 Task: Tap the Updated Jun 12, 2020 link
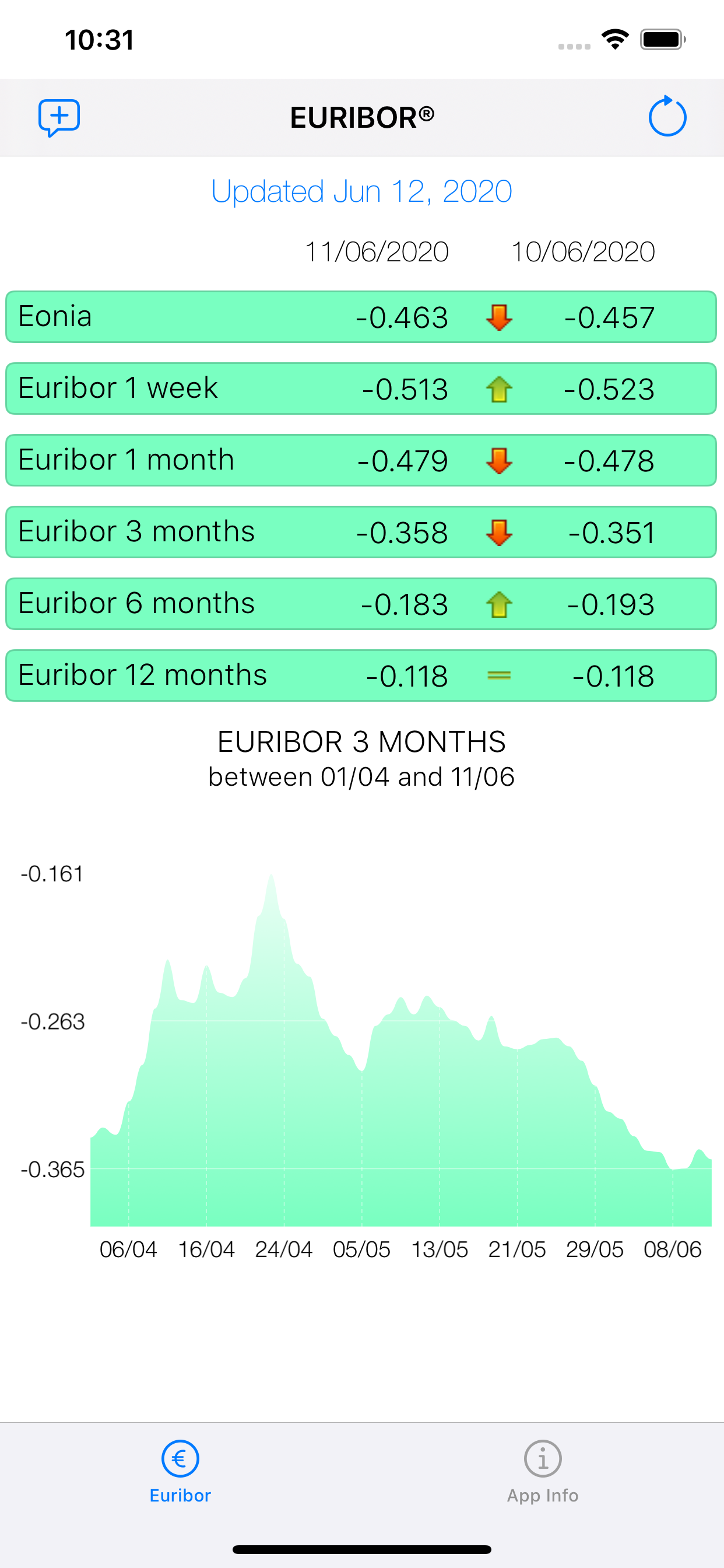point(362,191)
